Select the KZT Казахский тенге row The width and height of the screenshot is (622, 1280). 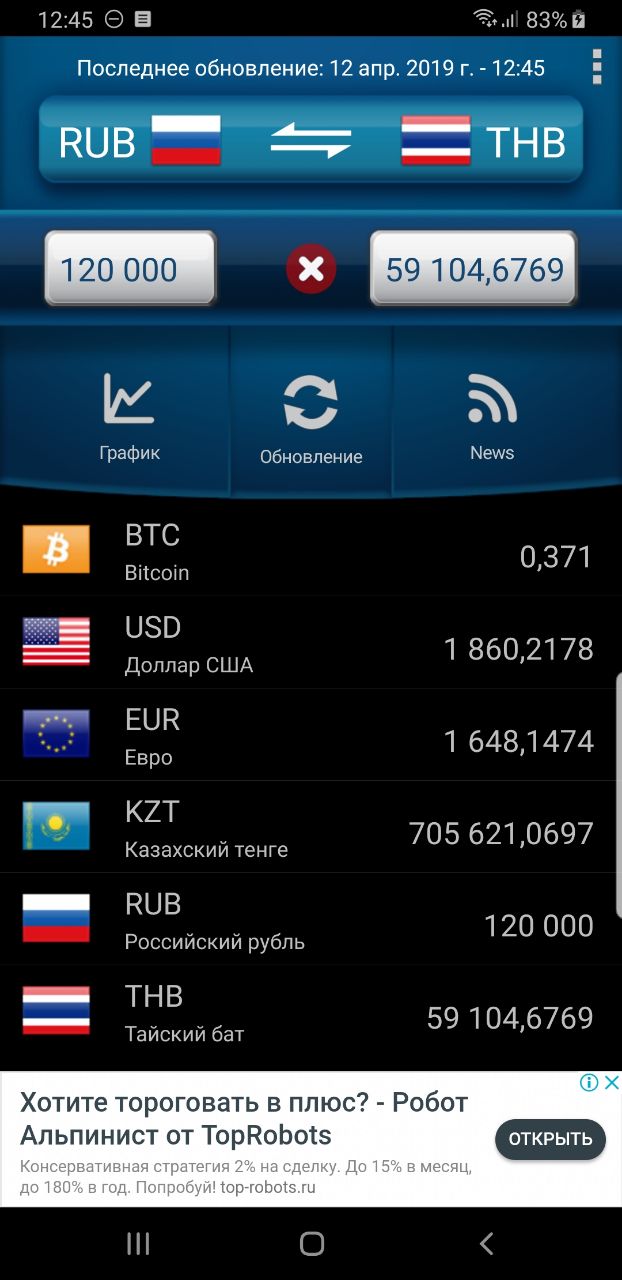[x=311, y=827]
